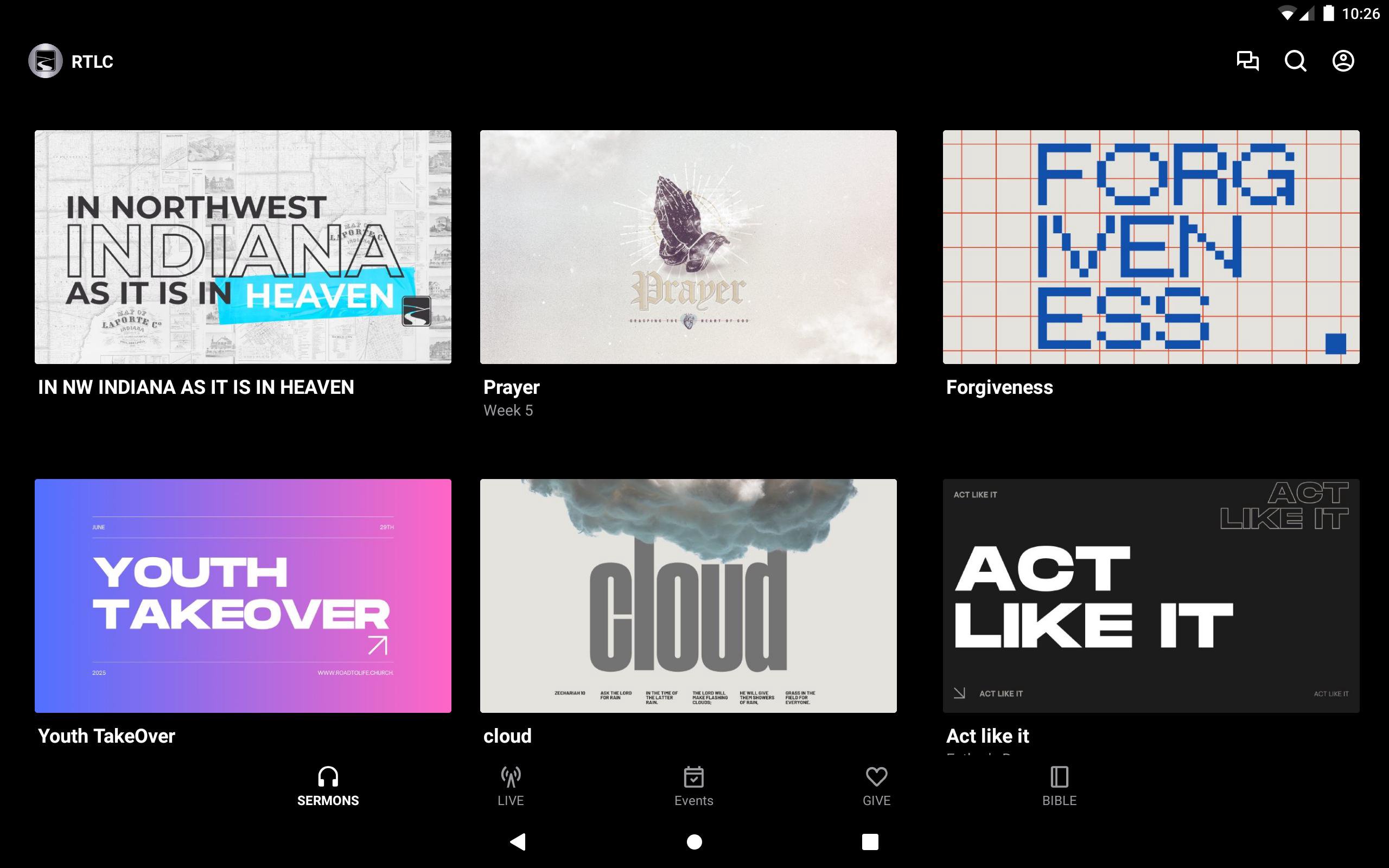Viewport: 1389px width, 868px height.
Task: Open the user profile icon
Action: pos(1342,61)
